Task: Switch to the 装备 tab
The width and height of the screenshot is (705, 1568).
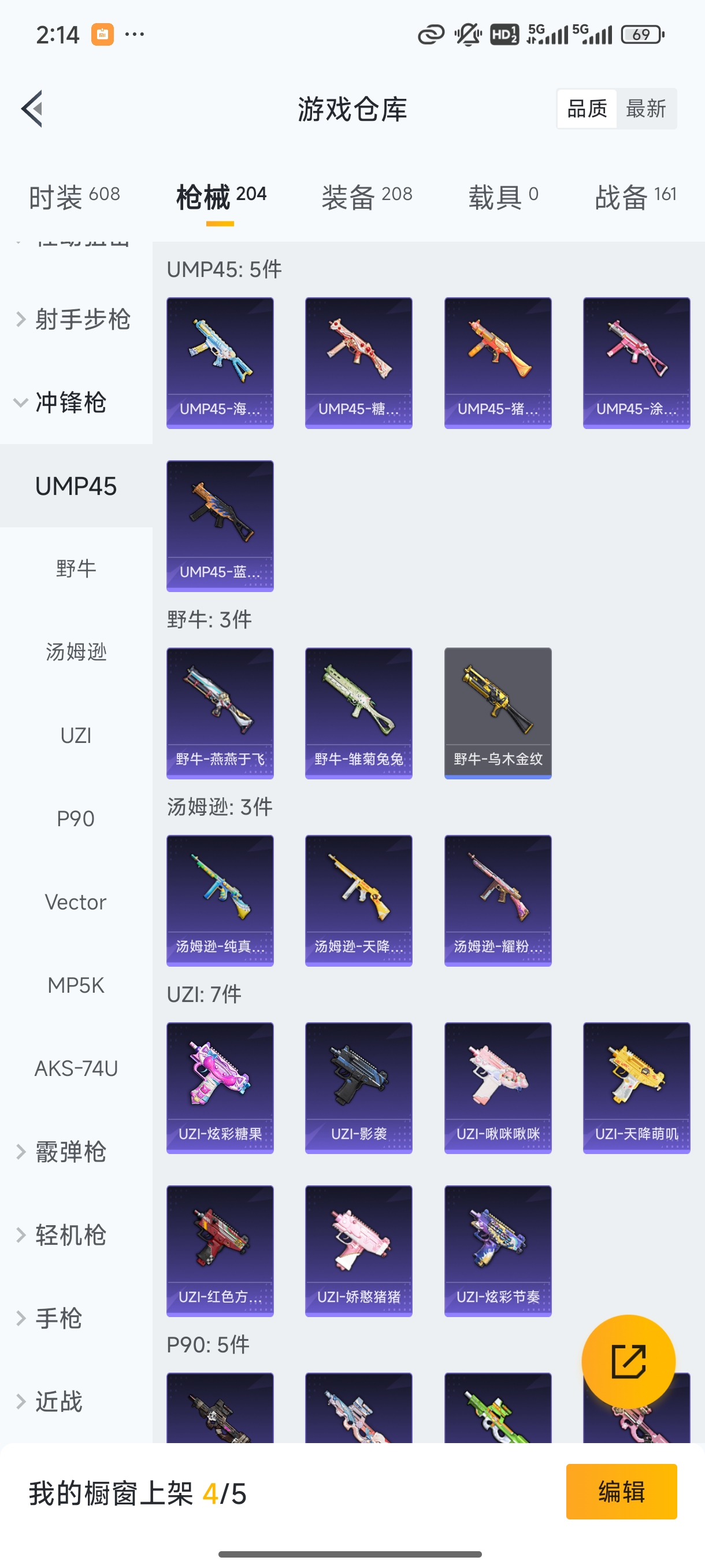Action: [x=367, y=196]
